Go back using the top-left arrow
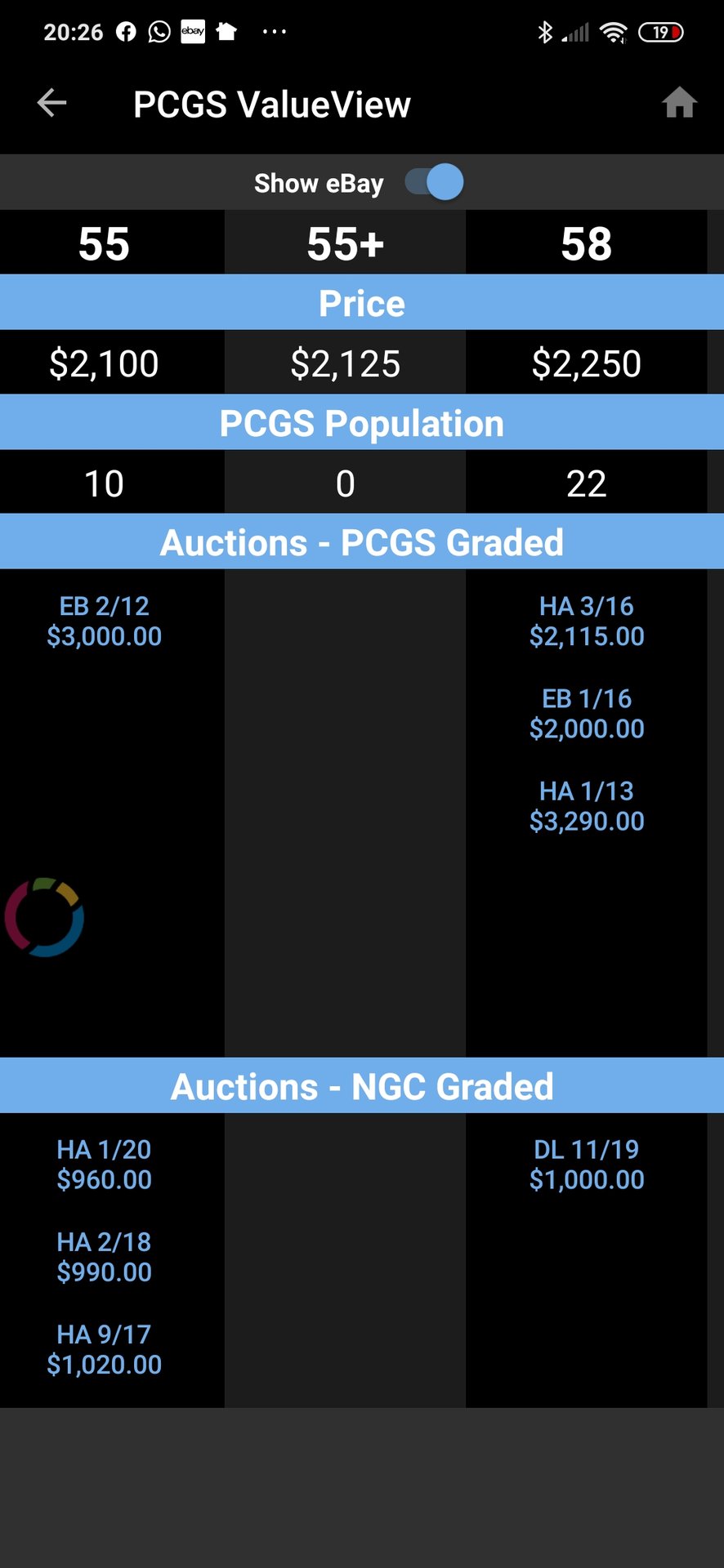The width and height of the screenshot is (724, 1568). pyautogui.click(x=51, y=103)
